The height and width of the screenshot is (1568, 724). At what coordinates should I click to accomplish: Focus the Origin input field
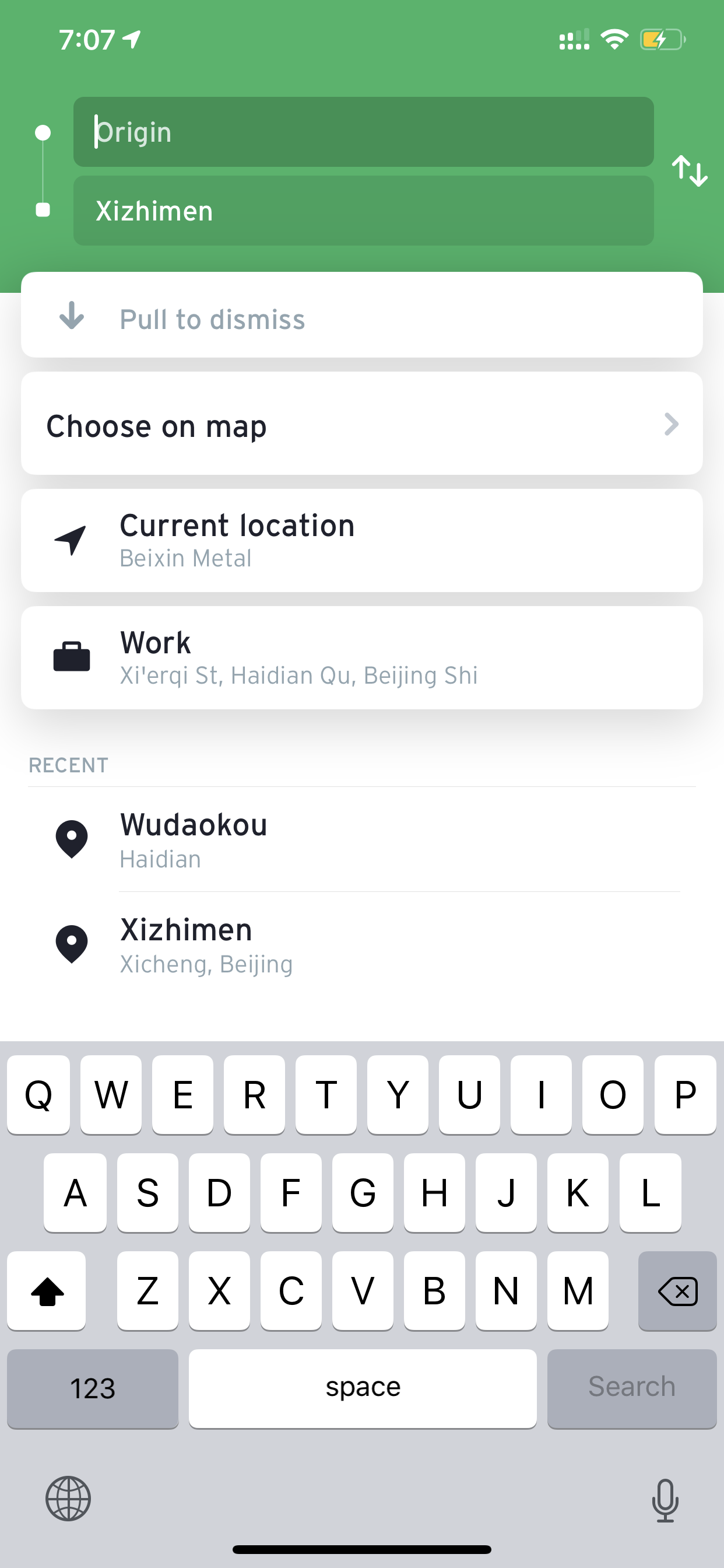tap(363, 132)
